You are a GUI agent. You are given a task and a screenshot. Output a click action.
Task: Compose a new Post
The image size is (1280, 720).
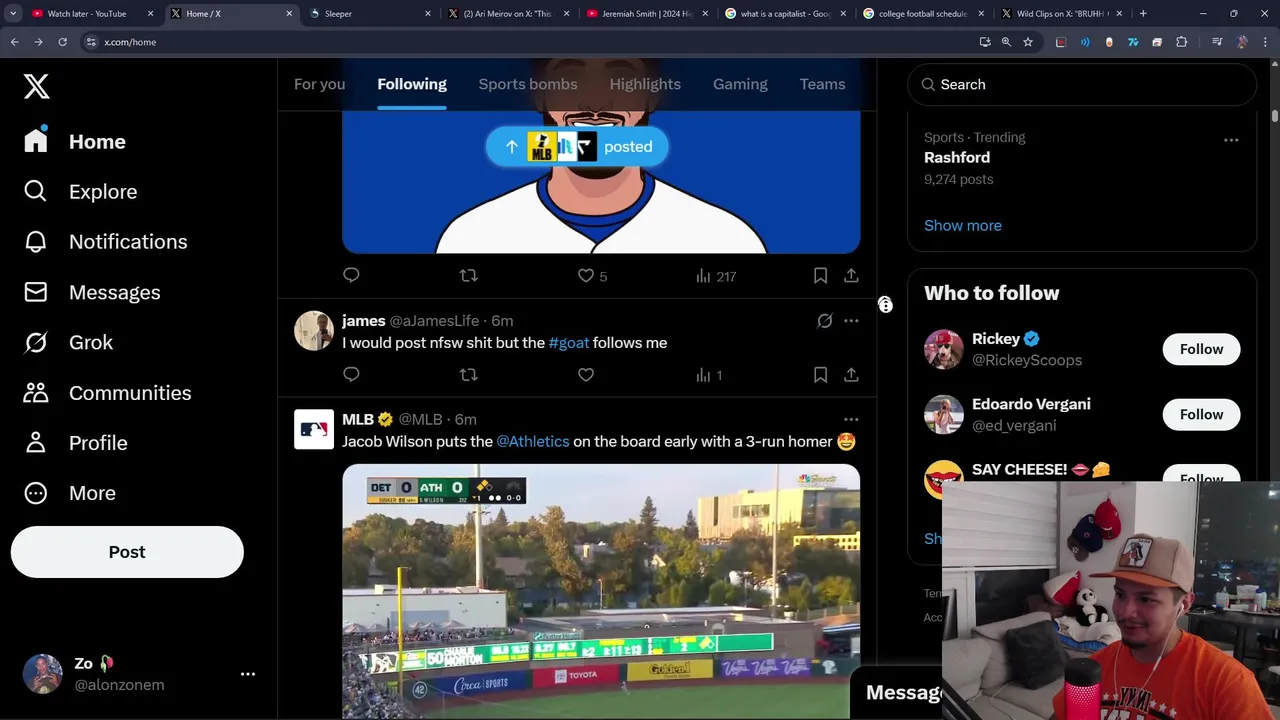point(127,552)
